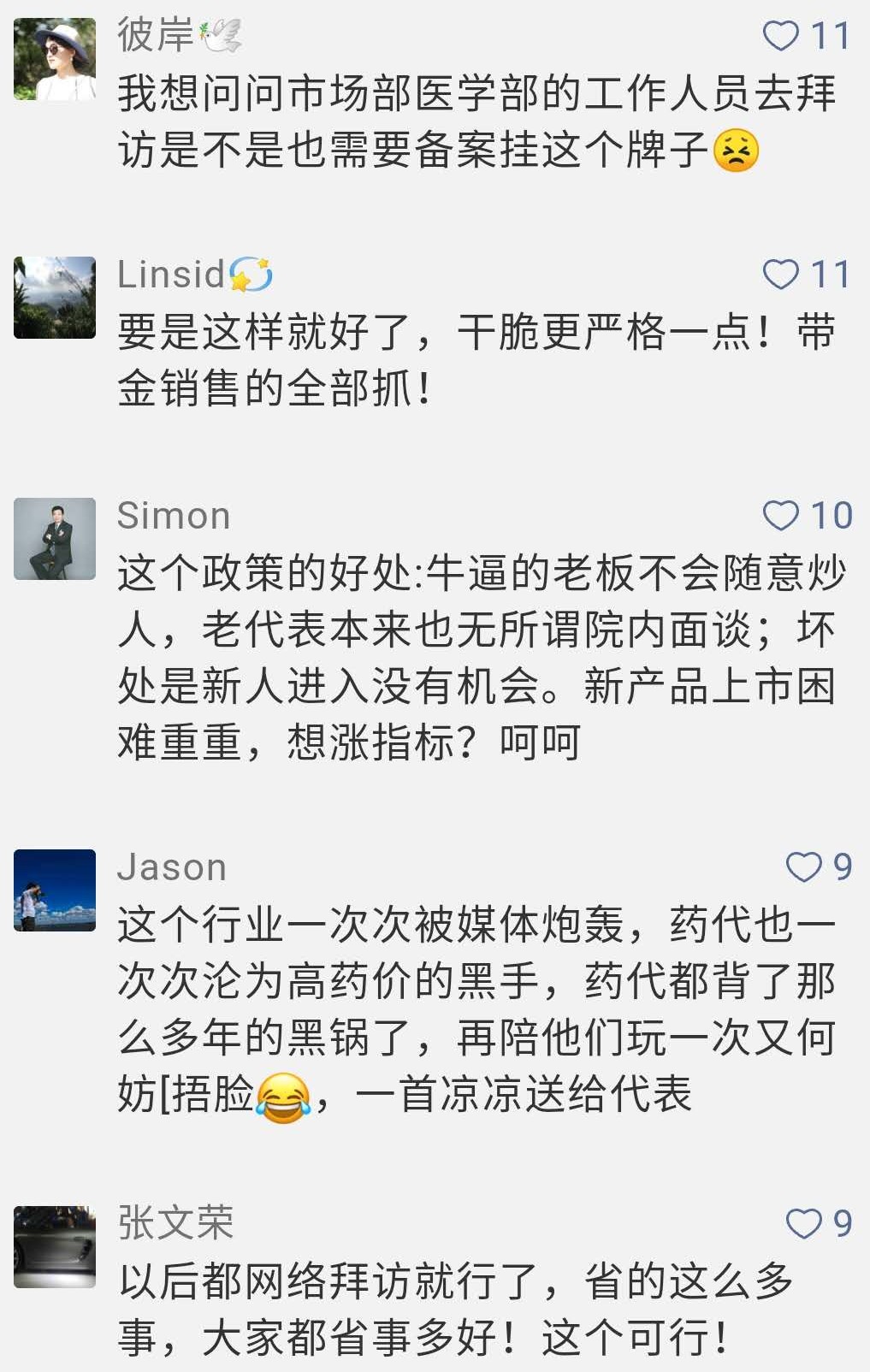870x1372 pixels.
Task: View Simon's profile avatar
Action: (55, 539)
